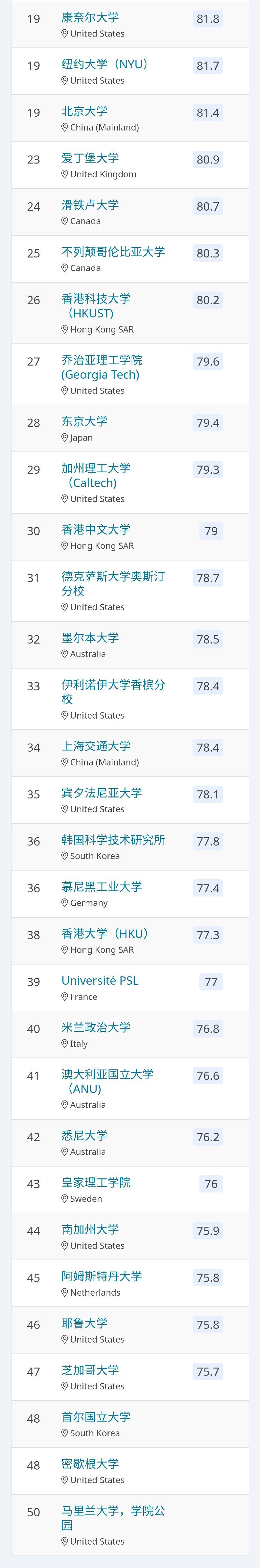Open 纽约大学（NYU）details
Viewport: 260px width, 1568px height.
(105, 64)
